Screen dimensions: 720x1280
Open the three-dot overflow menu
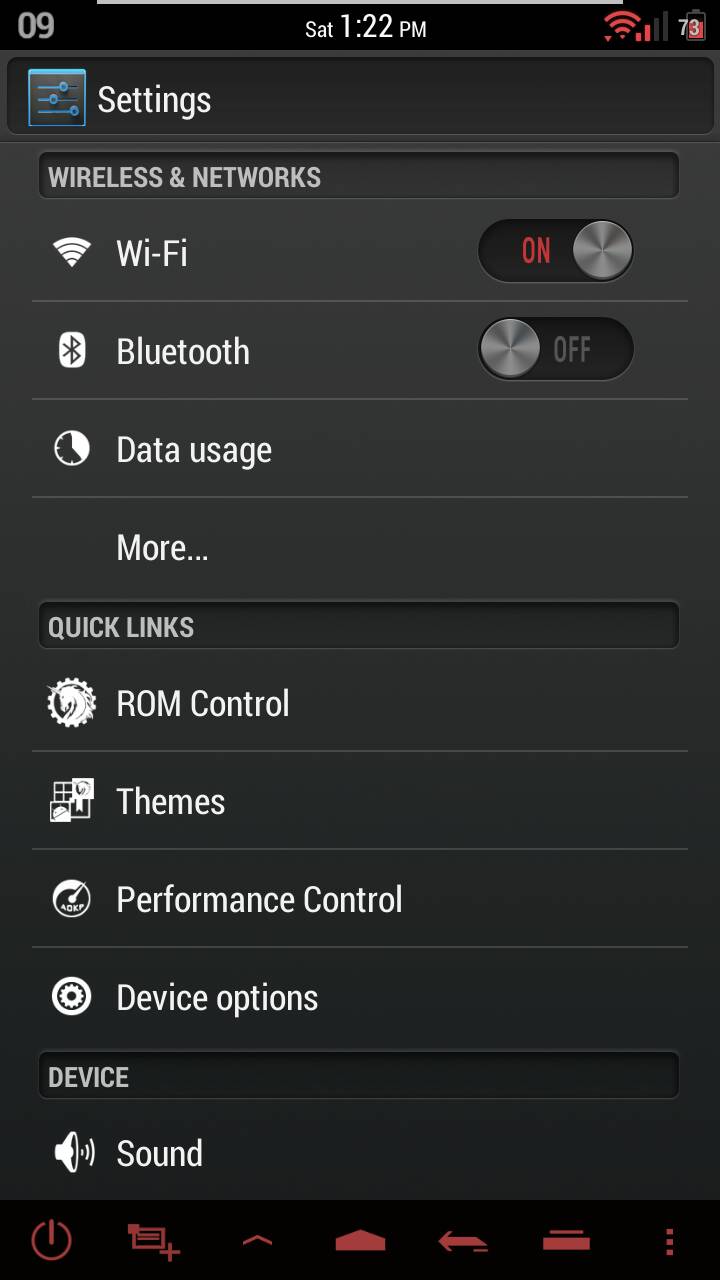click(669, 1241)
